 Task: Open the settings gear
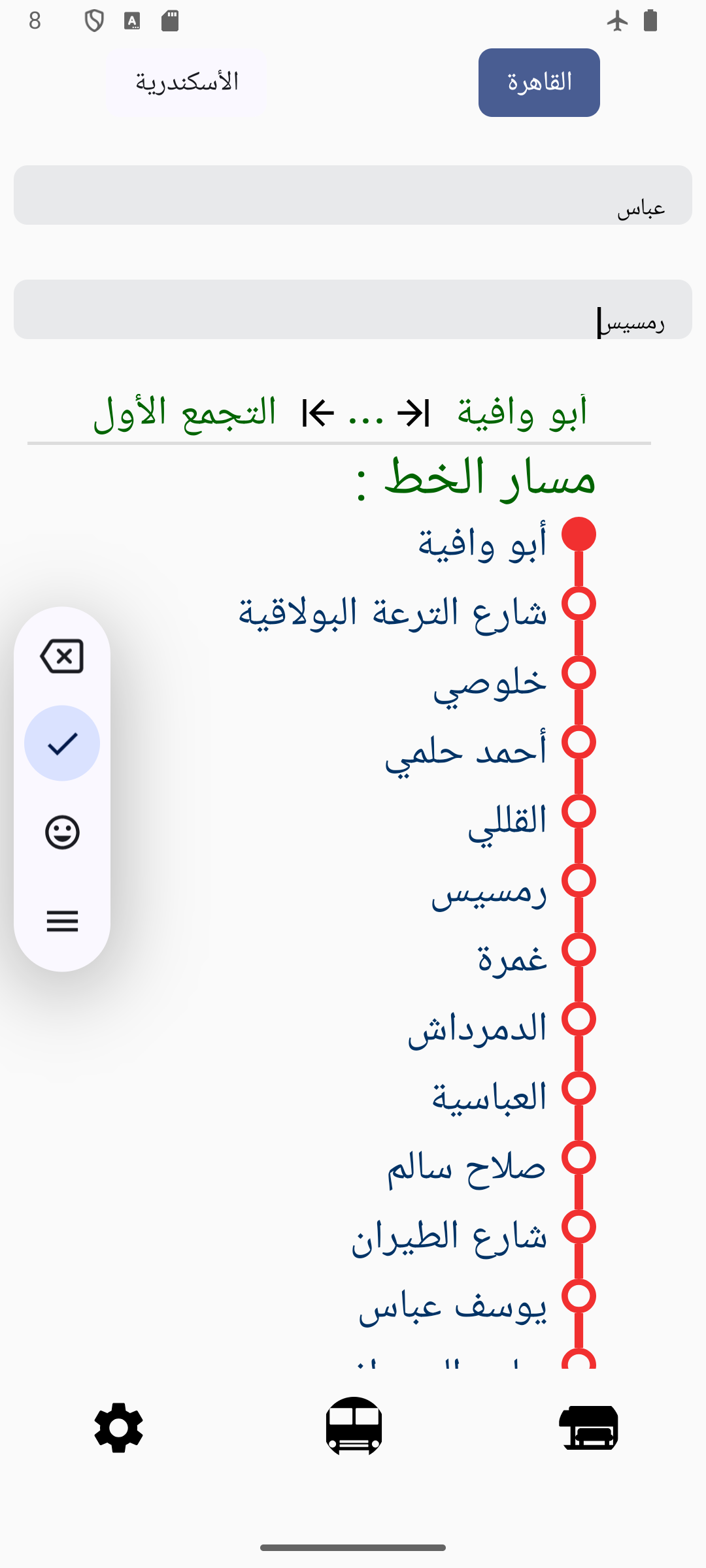point(118,1428)
